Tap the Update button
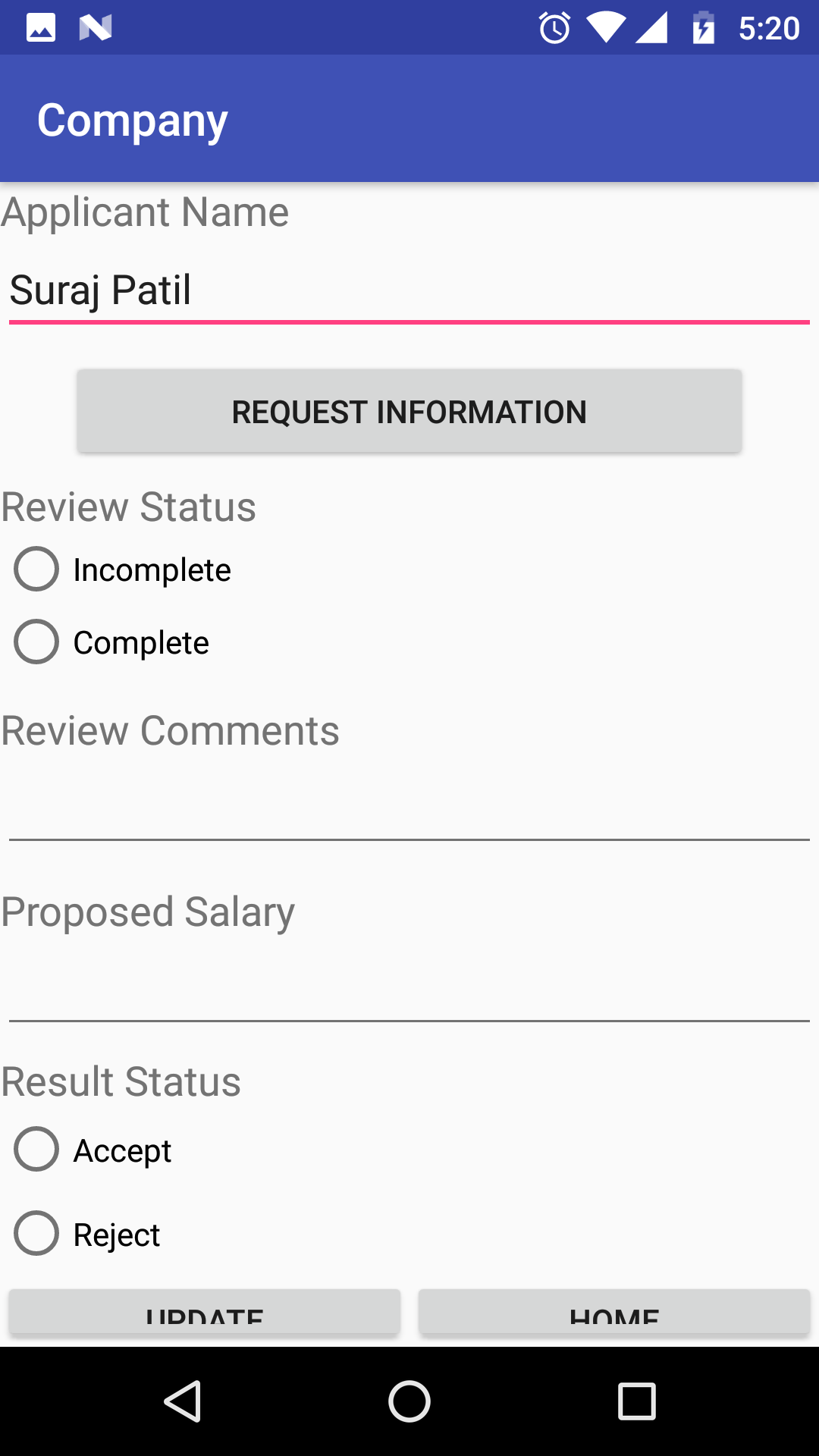819x1456 pixels. (205, 1313)
